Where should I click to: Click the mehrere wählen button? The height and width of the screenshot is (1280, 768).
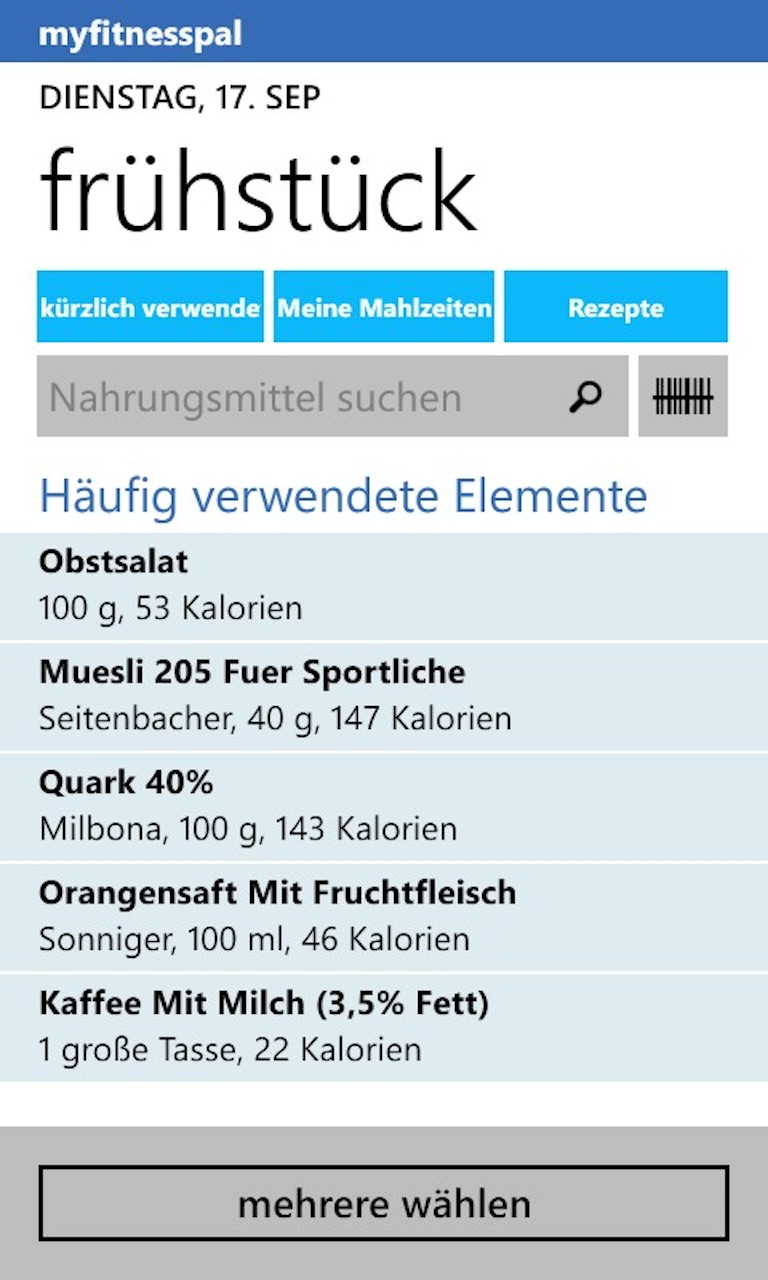pyautogui.click(x=384, y=1204)
